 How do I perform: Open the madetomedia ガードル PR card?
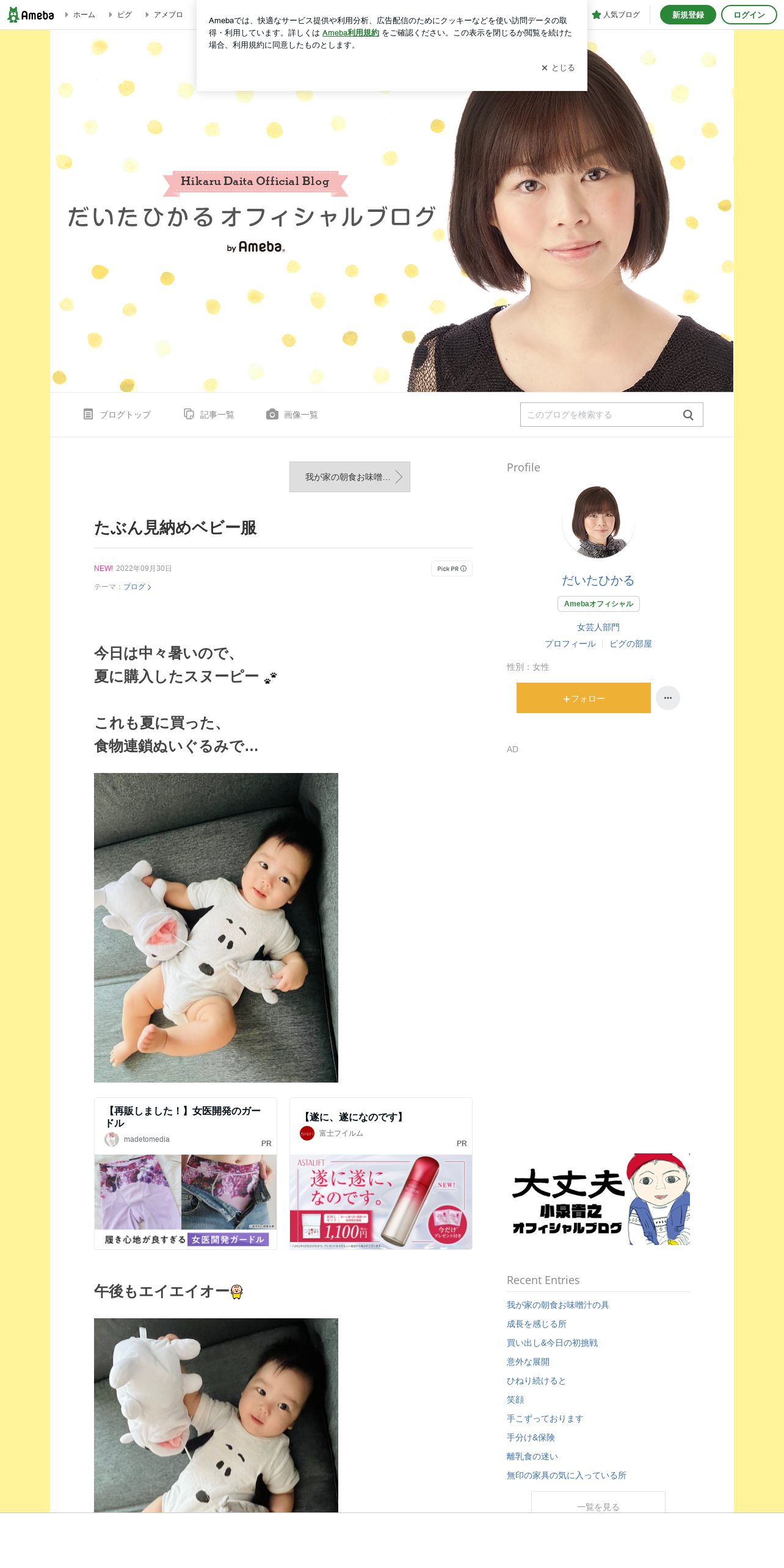(186, 1174)
